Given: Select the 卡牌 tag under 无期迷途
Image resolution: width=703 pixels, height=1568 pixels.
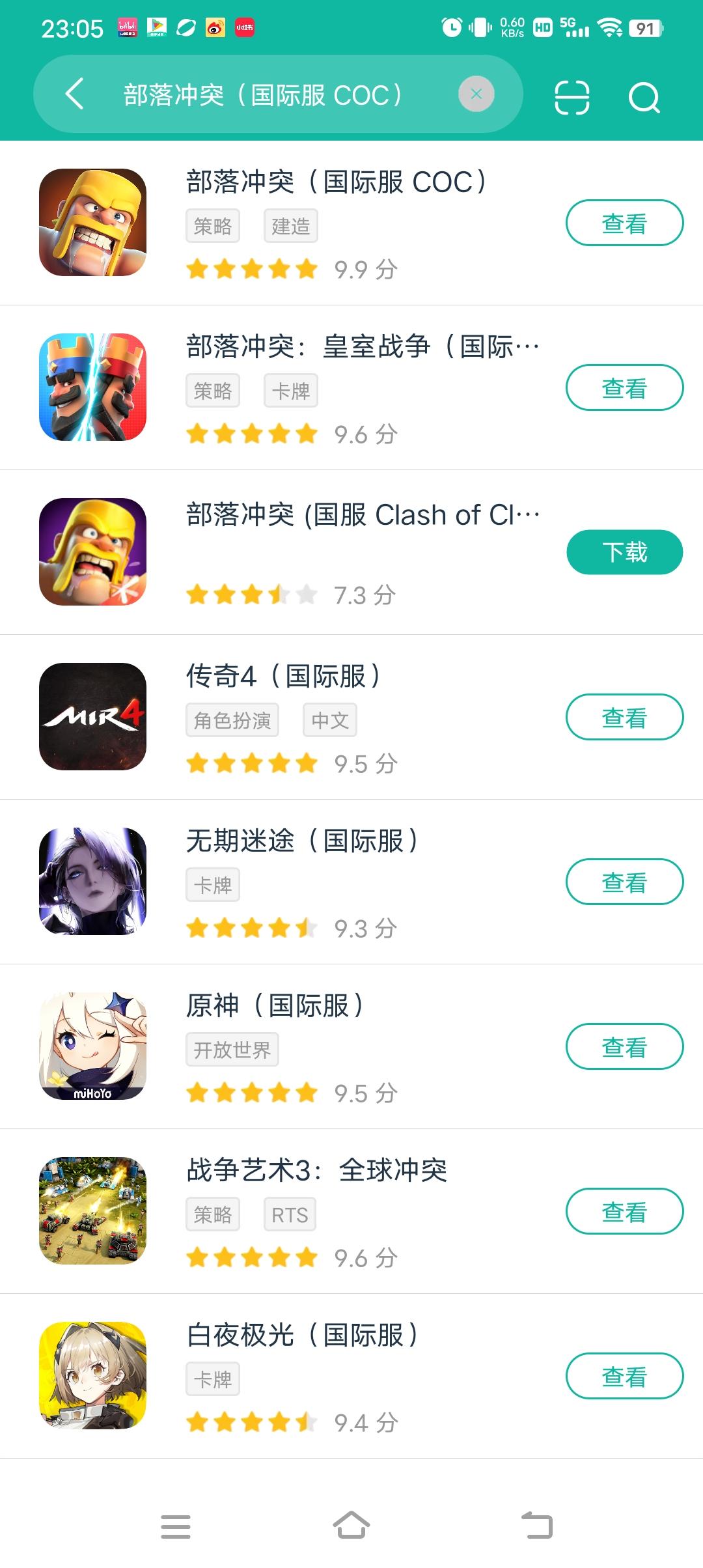Looking at the screenshot, I should tap(212, 884).
